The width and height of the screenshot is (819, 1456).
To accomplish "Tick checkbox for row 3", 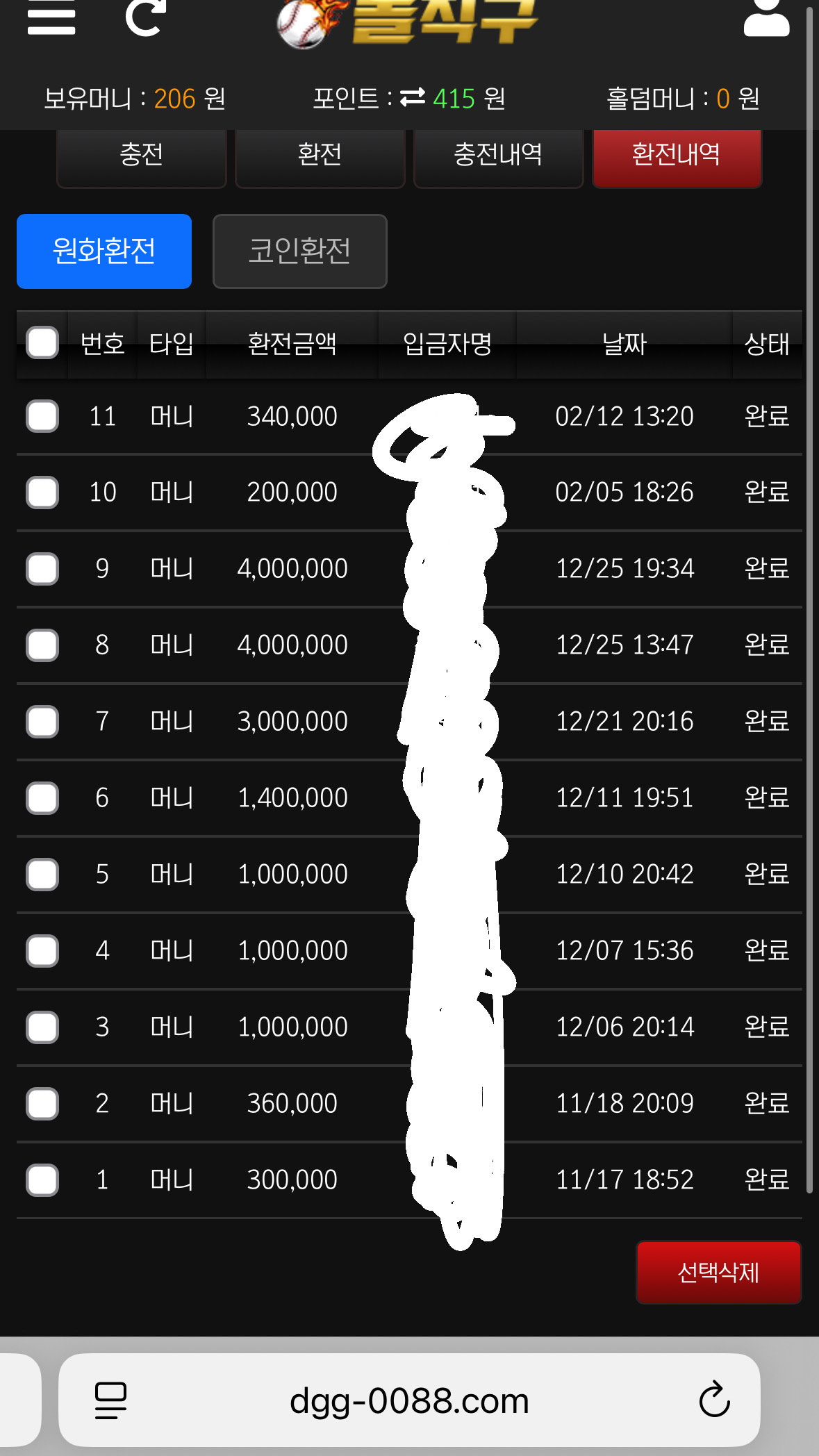I will tap(42, 1027).
